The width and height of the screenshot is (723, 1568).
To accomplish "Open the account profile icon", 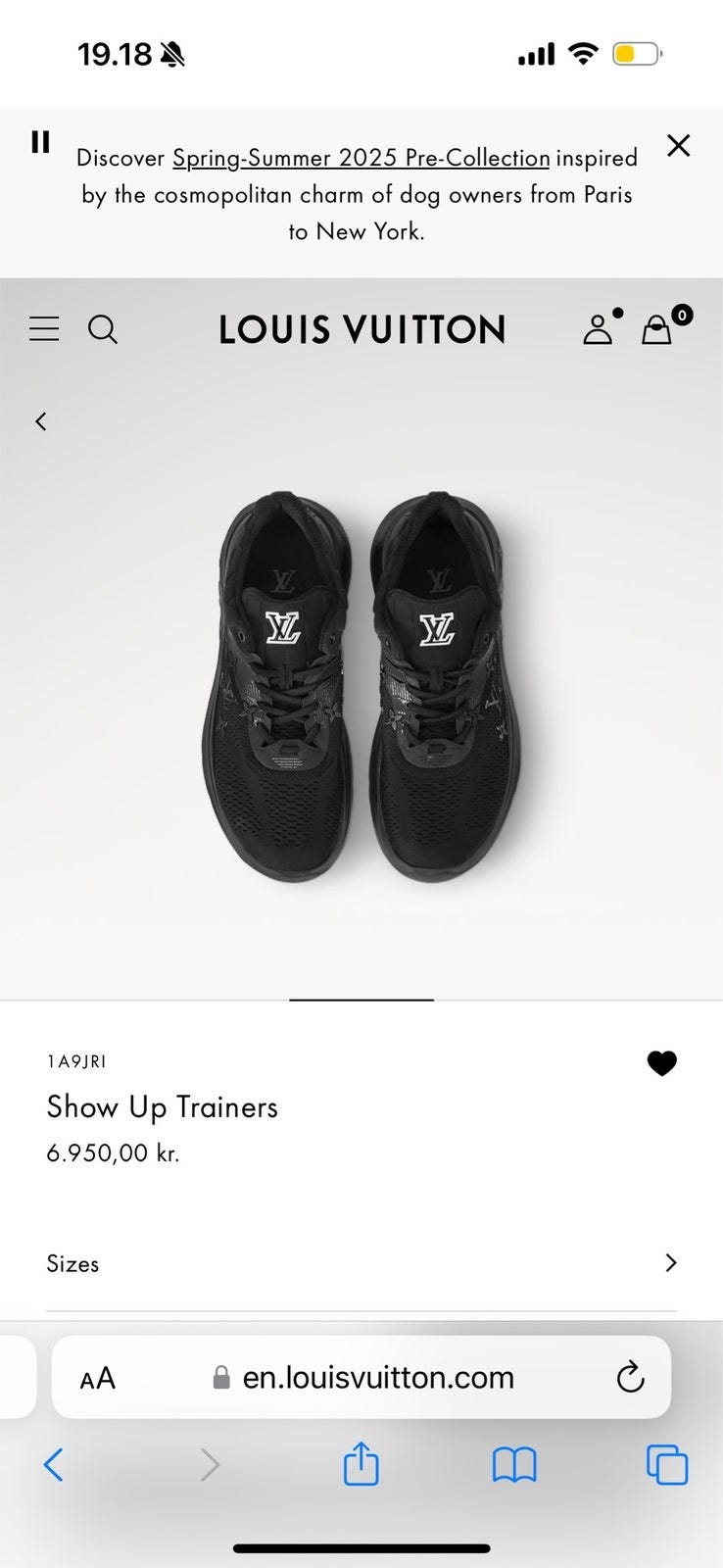I will pos(598,329).
